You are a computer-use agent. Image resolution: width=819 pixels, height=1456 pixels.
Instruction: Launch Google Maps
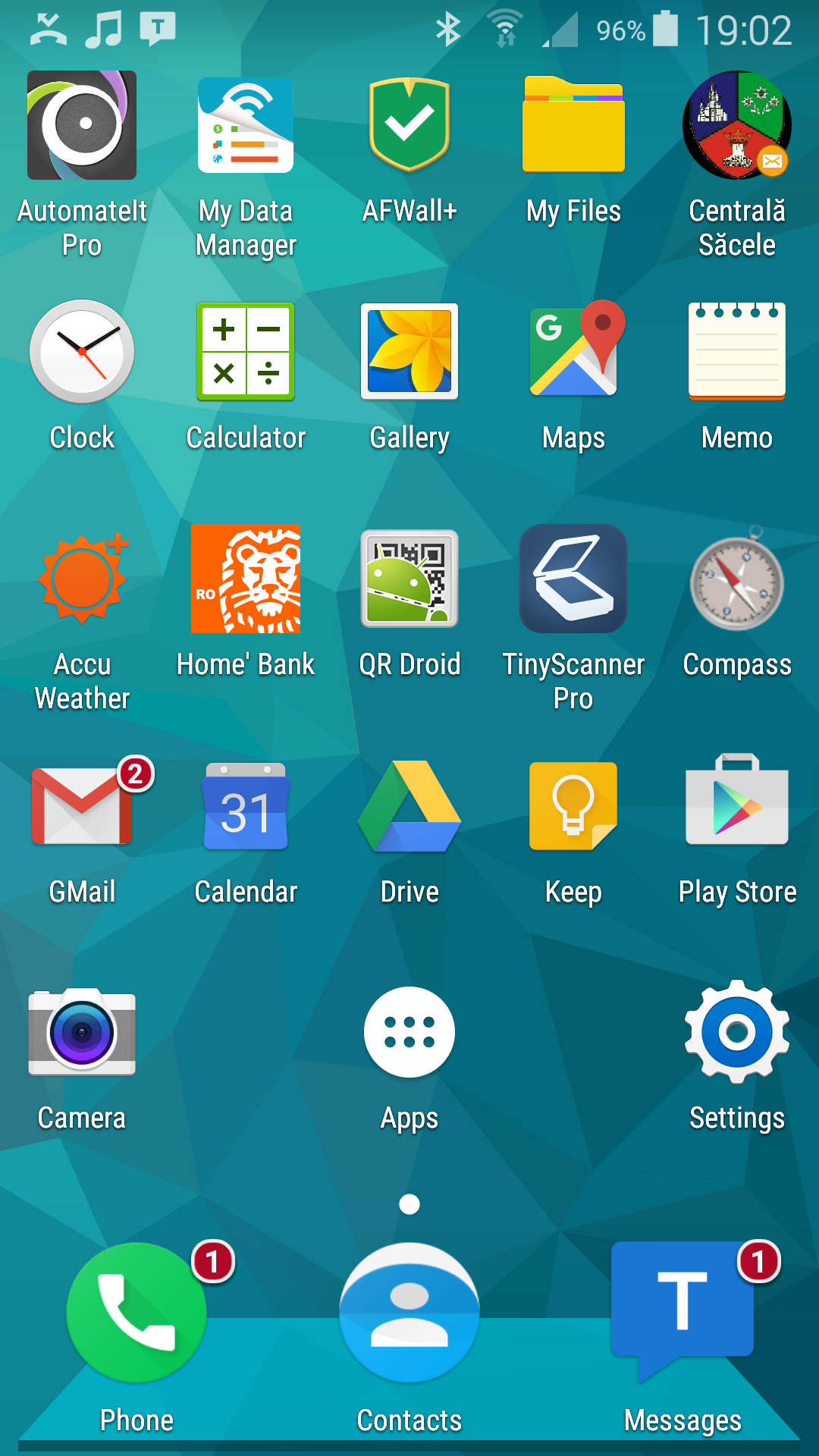(573, 352)
